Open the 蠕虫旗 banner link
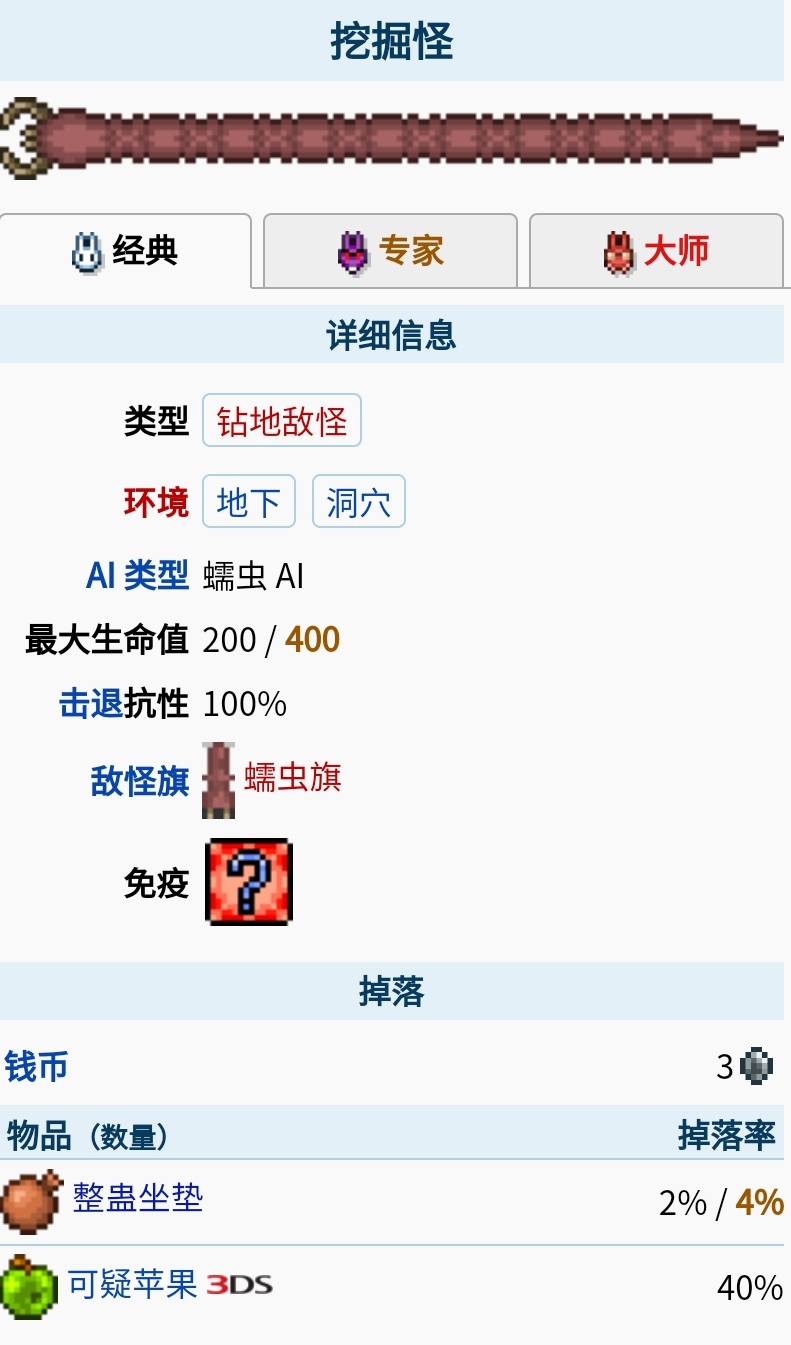The height and width of the screenshot is (1345, 791). click(x=292, y=777)
